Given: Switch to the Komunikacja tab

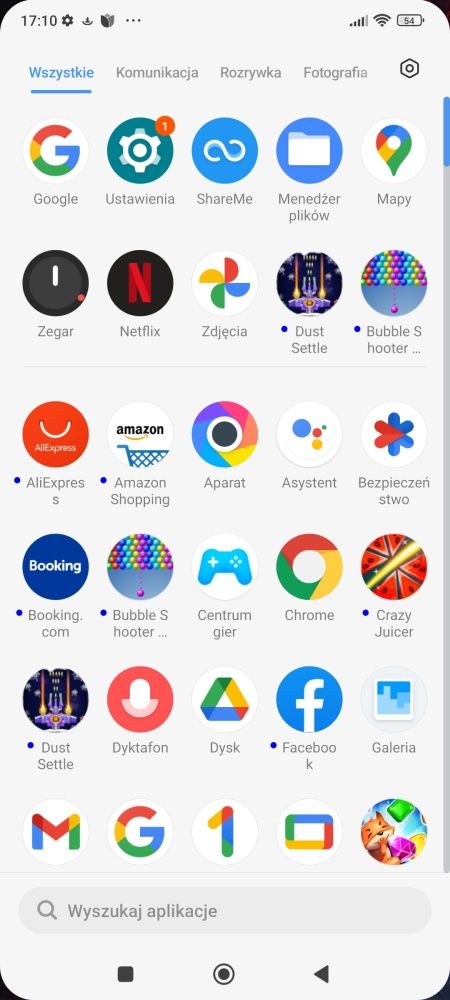Looking at the screenshot, I should pos(157,73).
